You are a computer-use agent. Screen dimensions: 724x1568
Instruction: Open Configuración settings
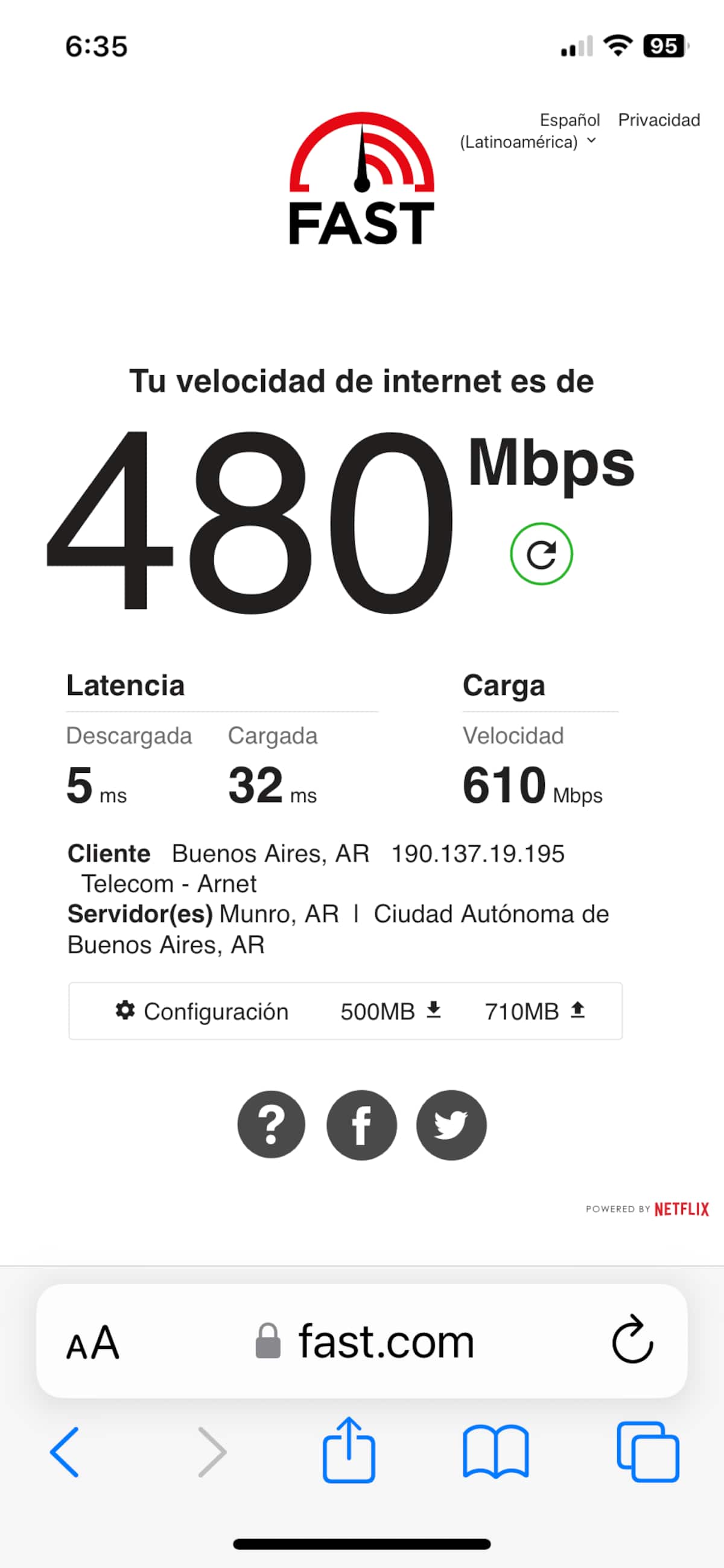[x=202, y=1012]
